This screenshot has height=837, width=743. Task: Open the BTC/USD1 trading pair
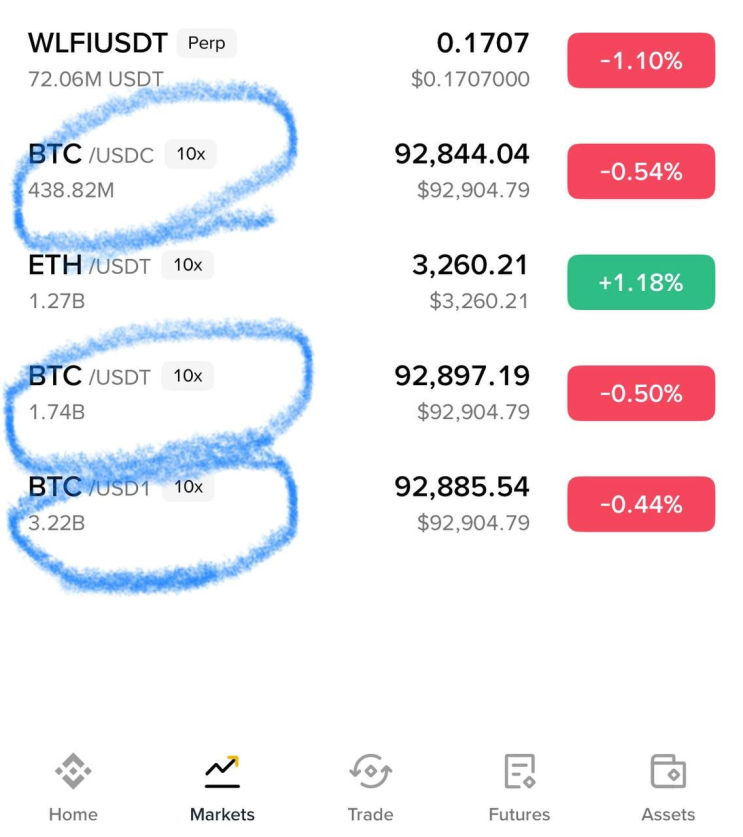[x=90, y=487]
